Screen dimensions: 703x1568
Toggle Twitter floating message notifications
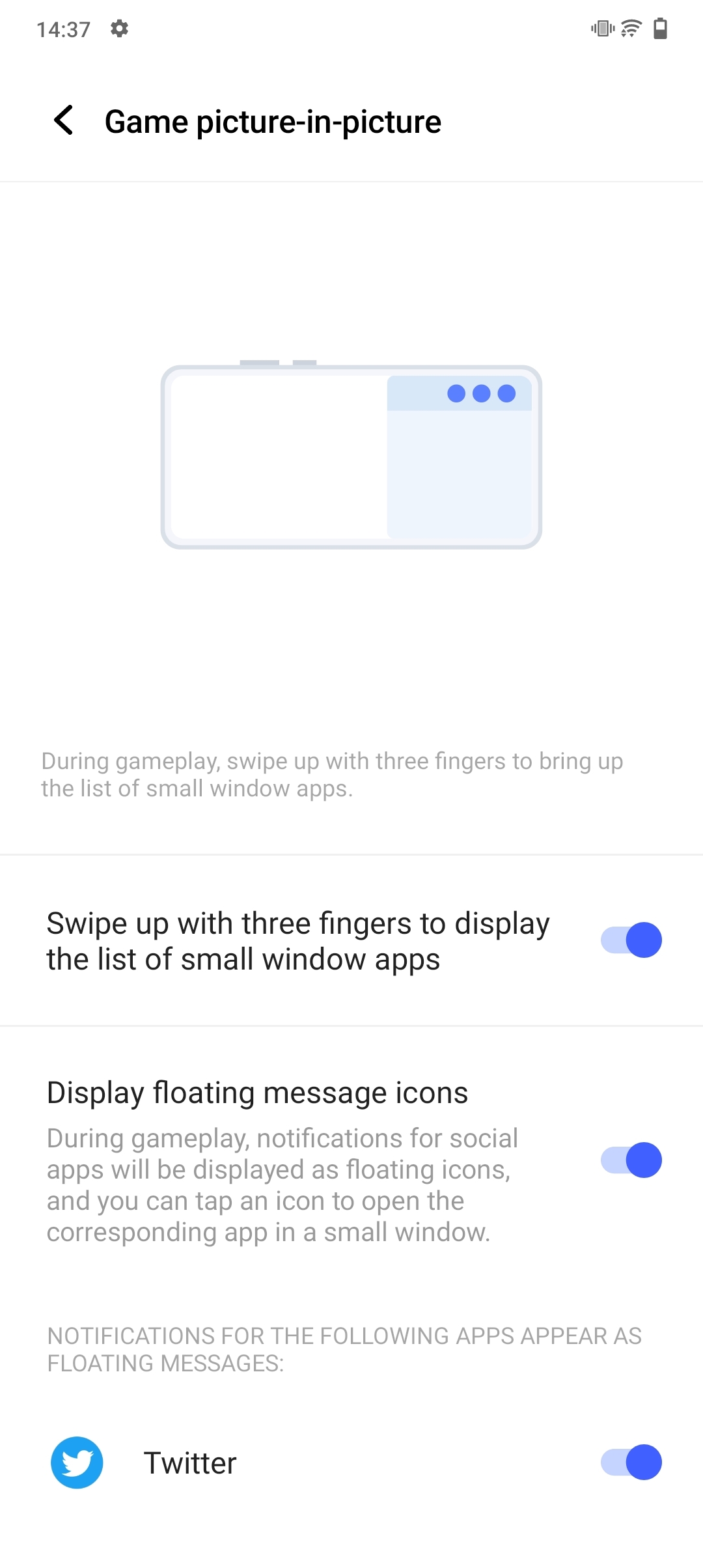[x=631, y=1462]
